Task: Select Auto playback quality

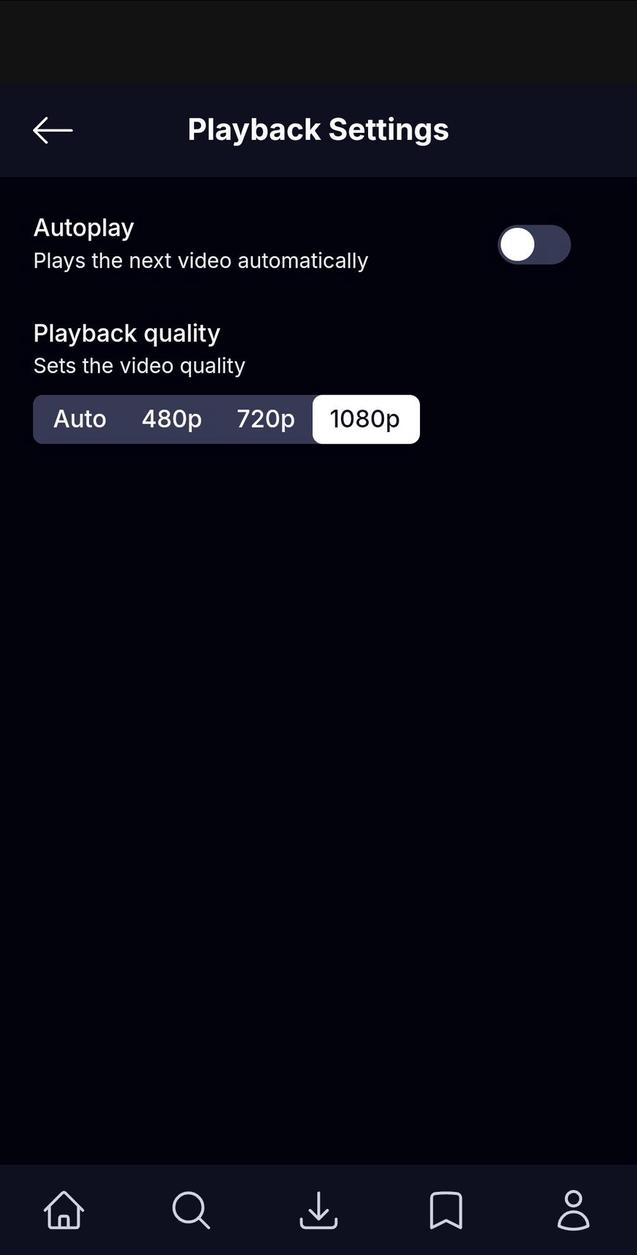Action: pos(80,419)
